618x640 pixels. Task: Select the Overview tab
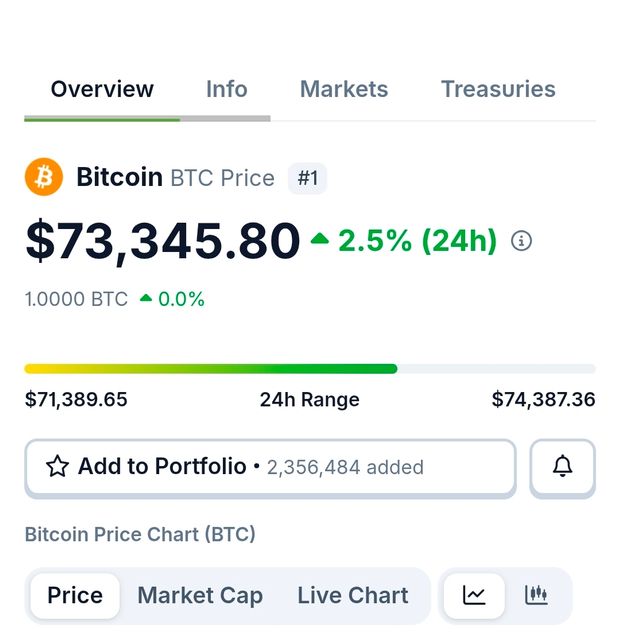102,89
